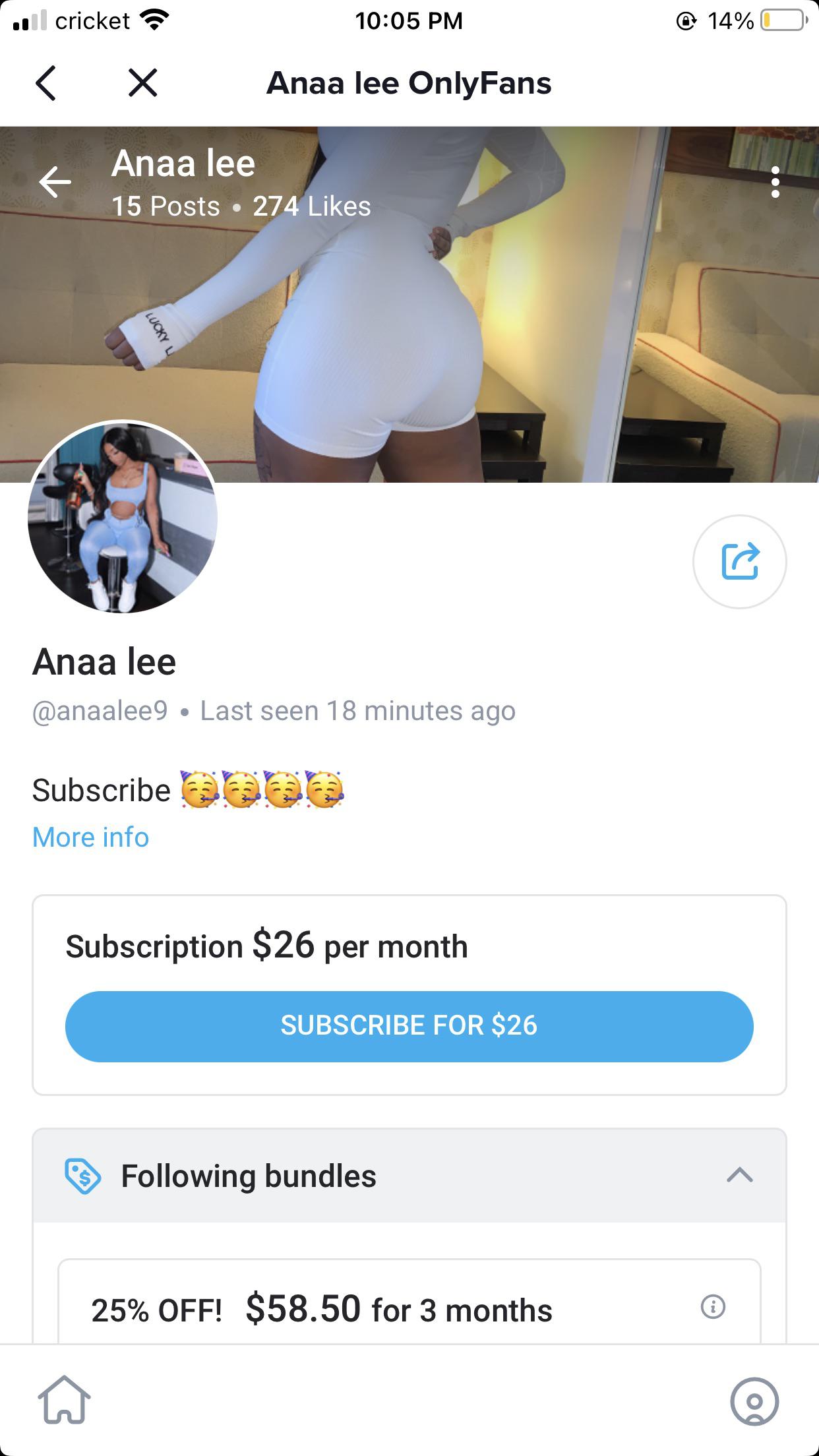Tap the back arrow on the profile header
This screenshot has width=819, height=1456.
click(x=55, y=182)
